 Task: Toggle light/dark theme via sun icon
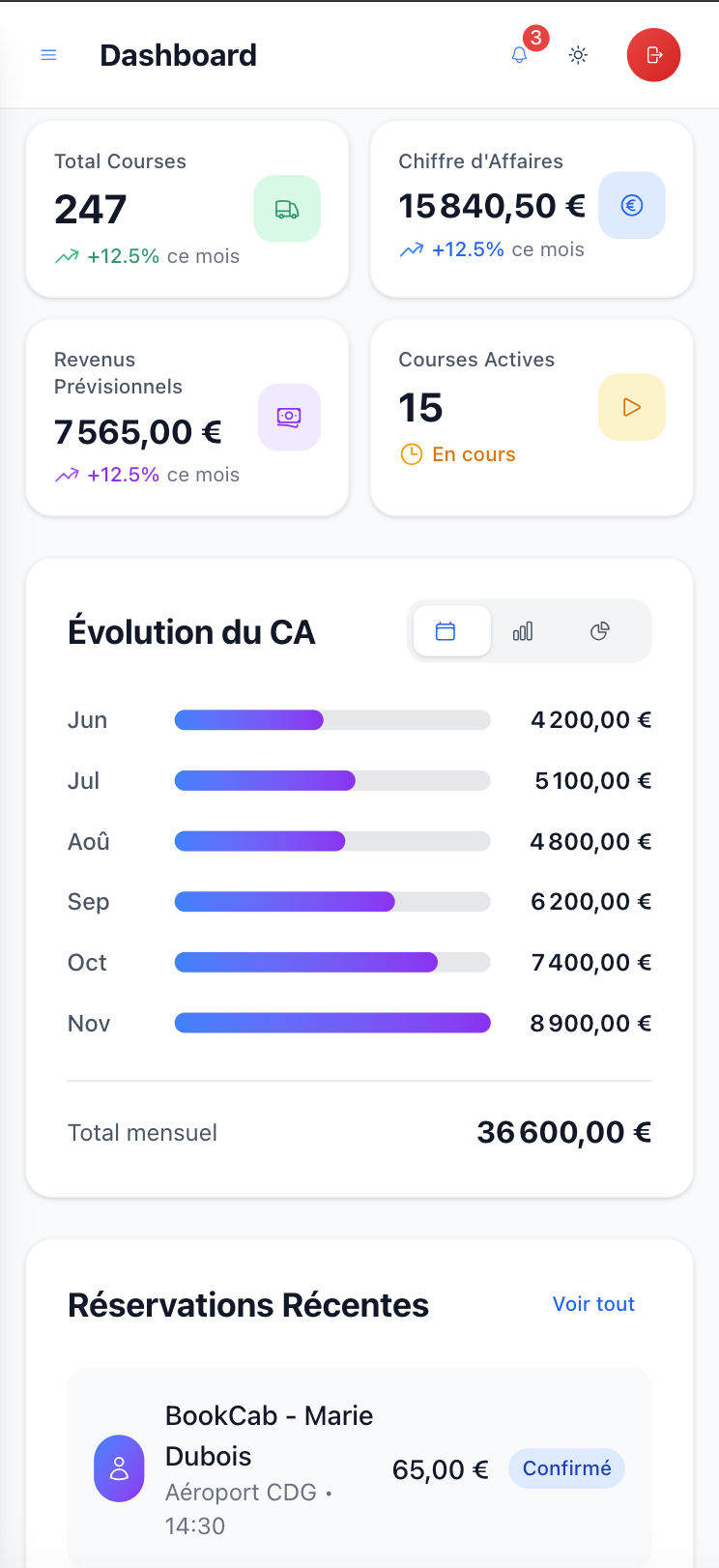point(578,55)
